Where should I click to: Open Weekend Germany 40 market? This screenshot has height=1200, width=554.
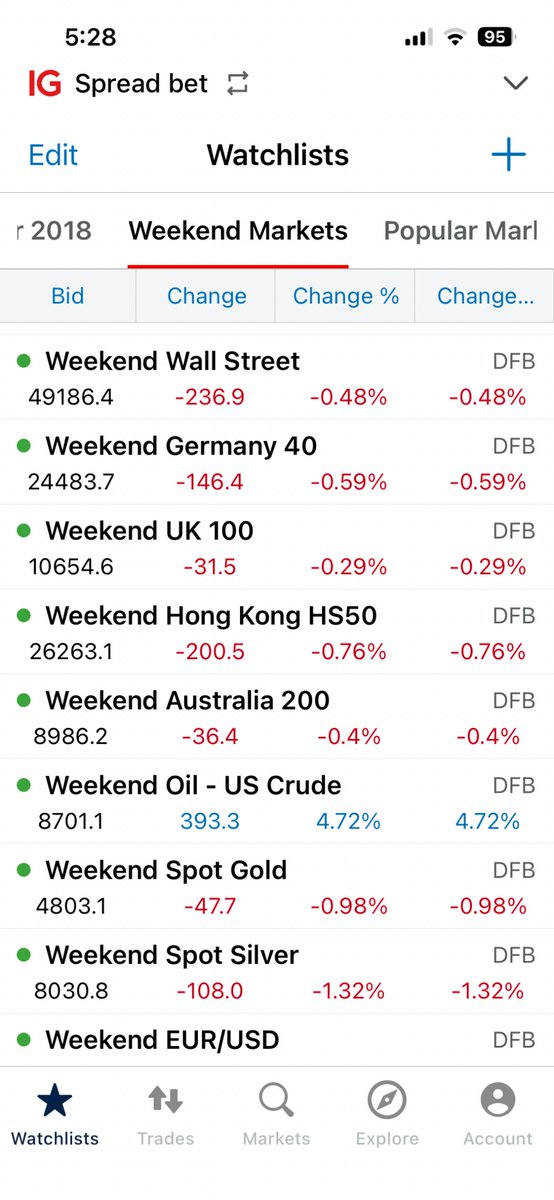pos(277,463)
